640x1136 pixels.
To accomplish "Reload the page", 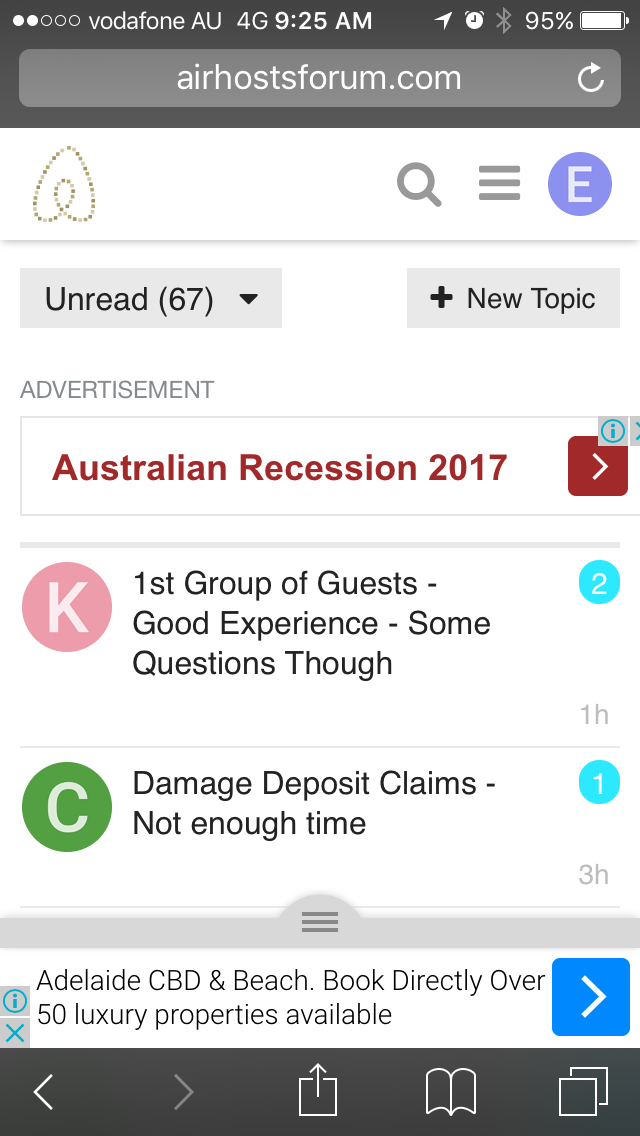I will [591, 78].
